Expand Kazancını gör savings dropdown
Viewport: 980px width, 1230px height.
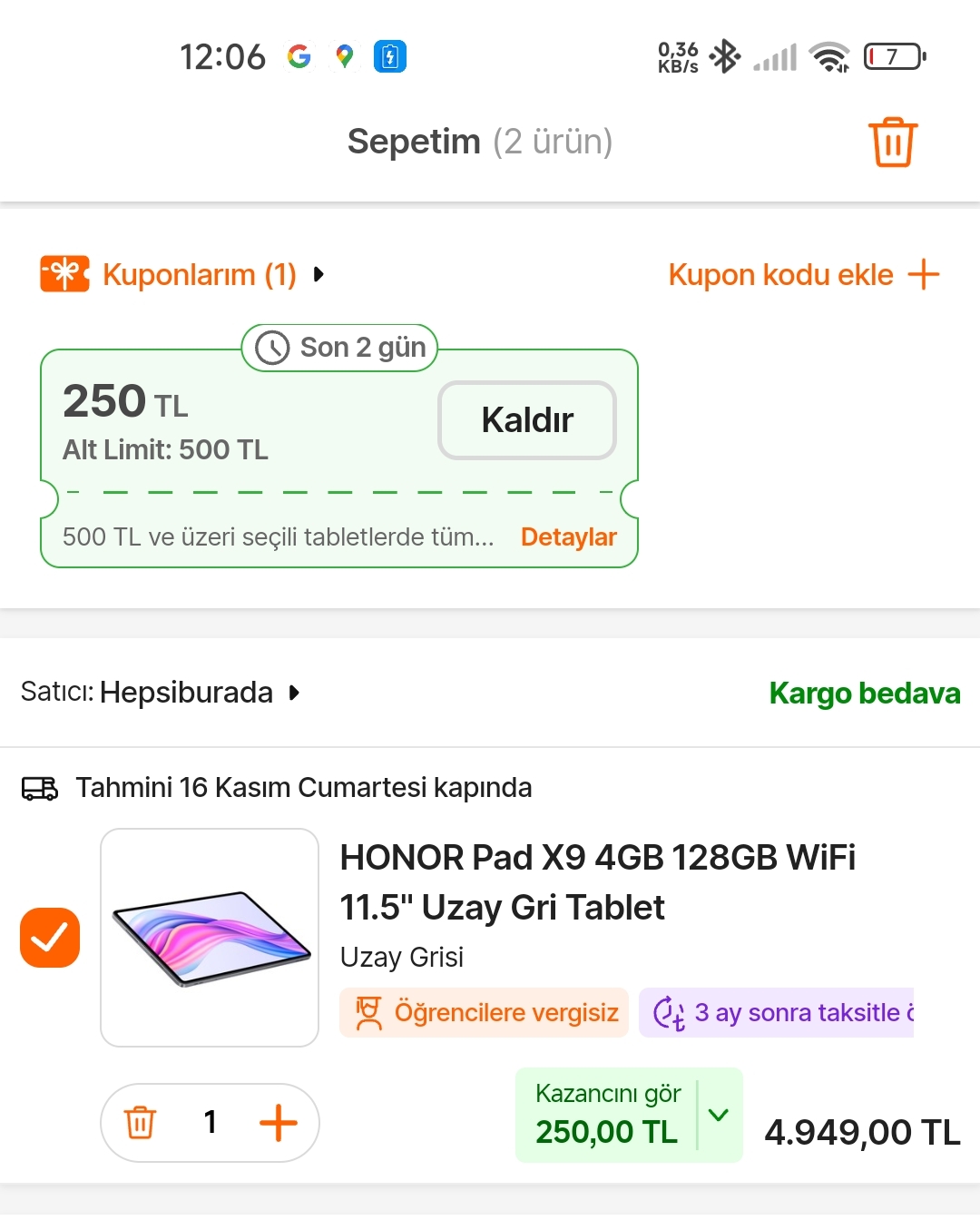click(719, 1115)
